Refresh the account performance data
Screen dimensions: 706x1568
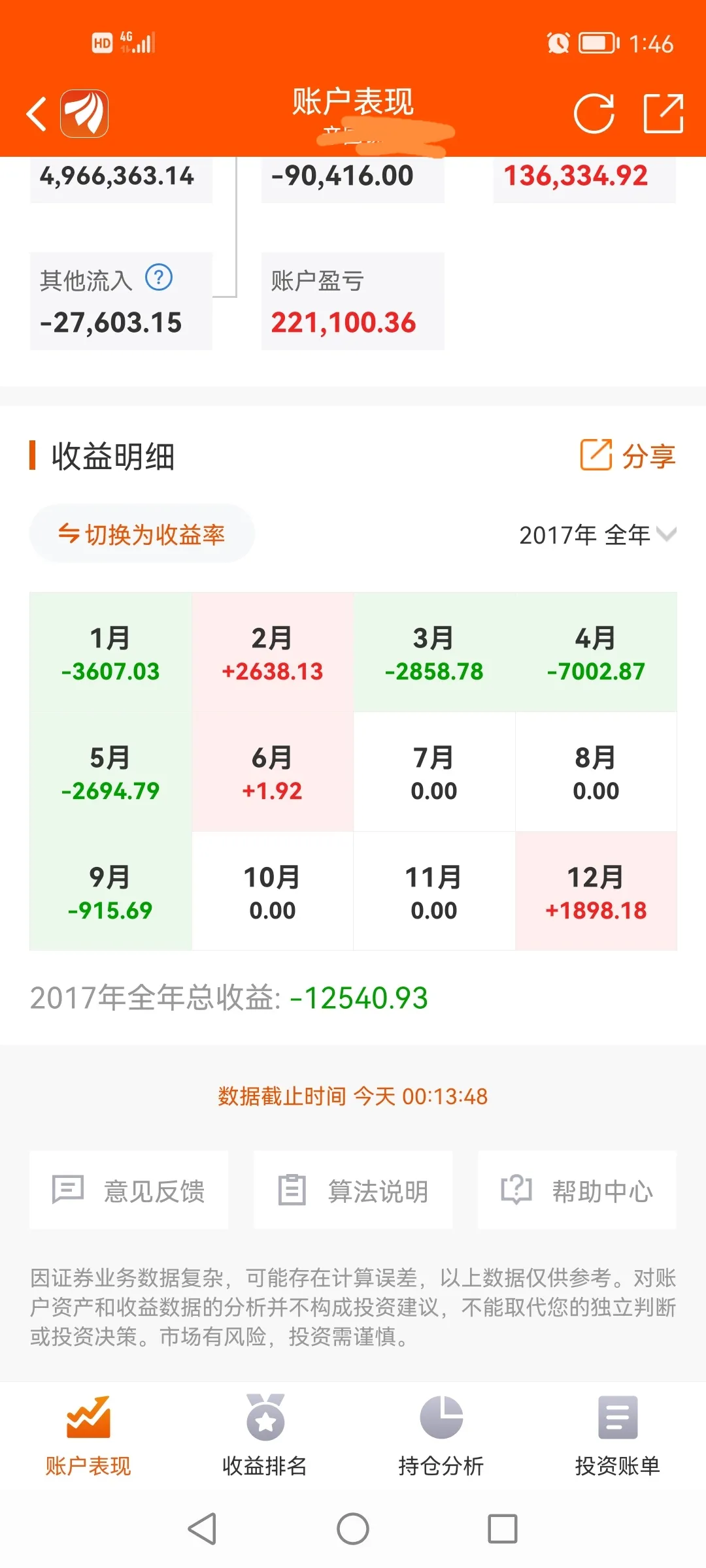point(594,114)
